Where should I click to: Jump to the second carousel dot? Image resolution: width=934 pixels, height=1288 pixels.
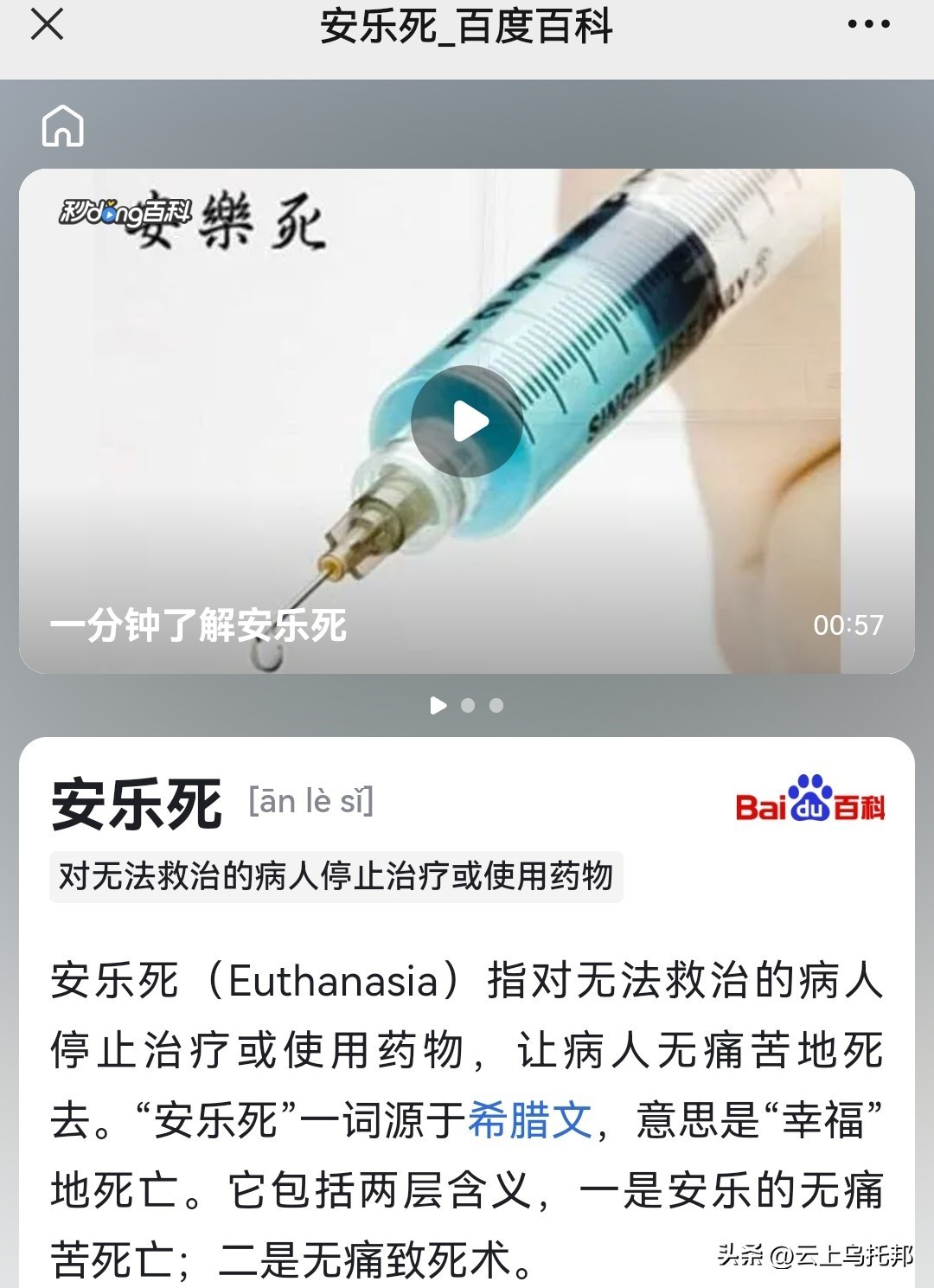[468, 705]
